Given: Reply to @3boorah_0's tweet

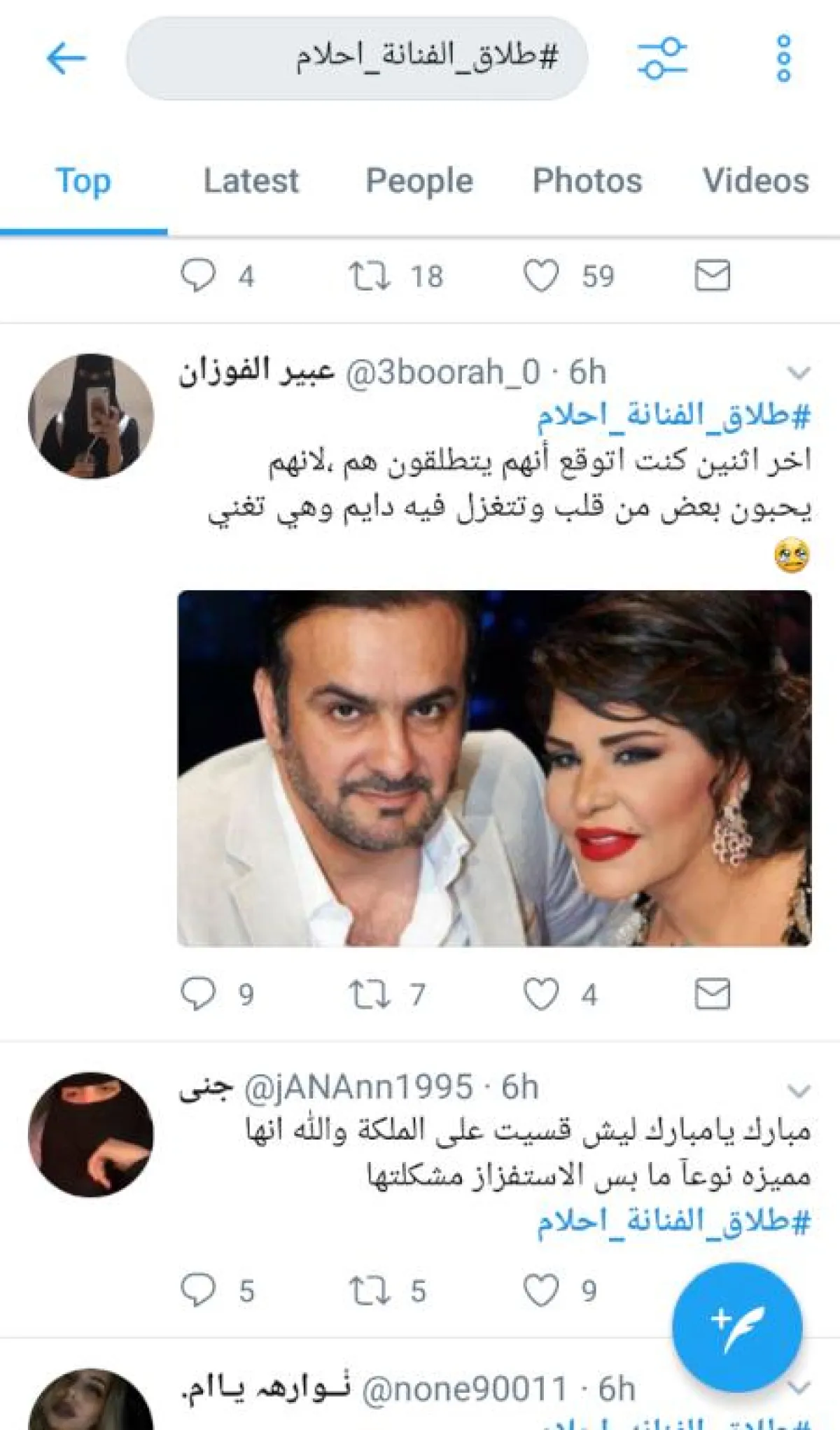Looking at the screenshot, I should 198,994.
